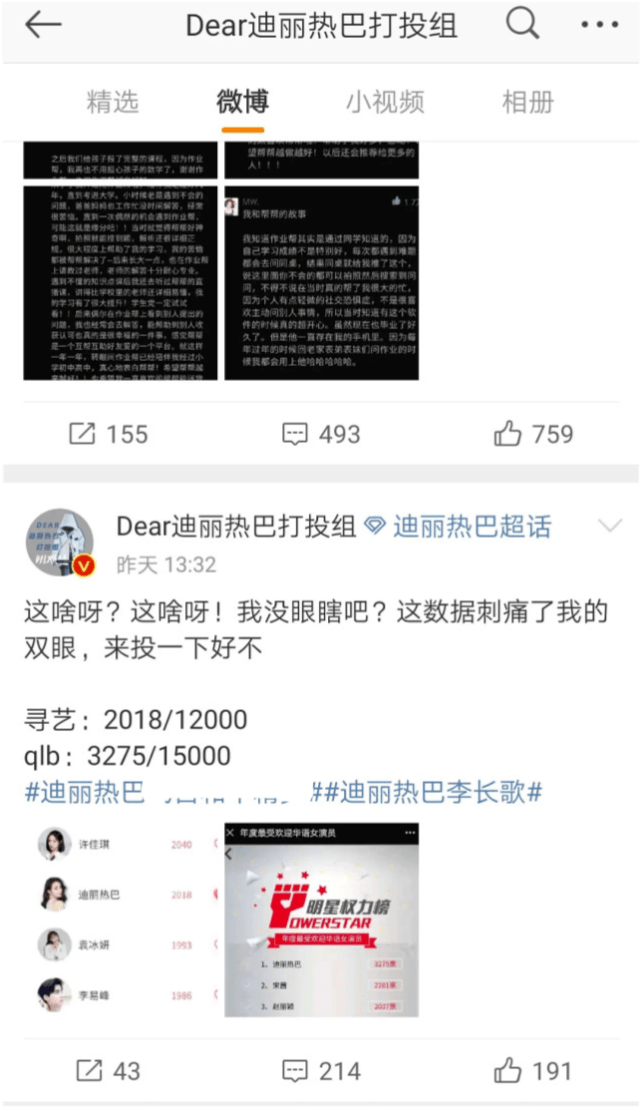Repost the post with 155 shares

click(109, 434)
